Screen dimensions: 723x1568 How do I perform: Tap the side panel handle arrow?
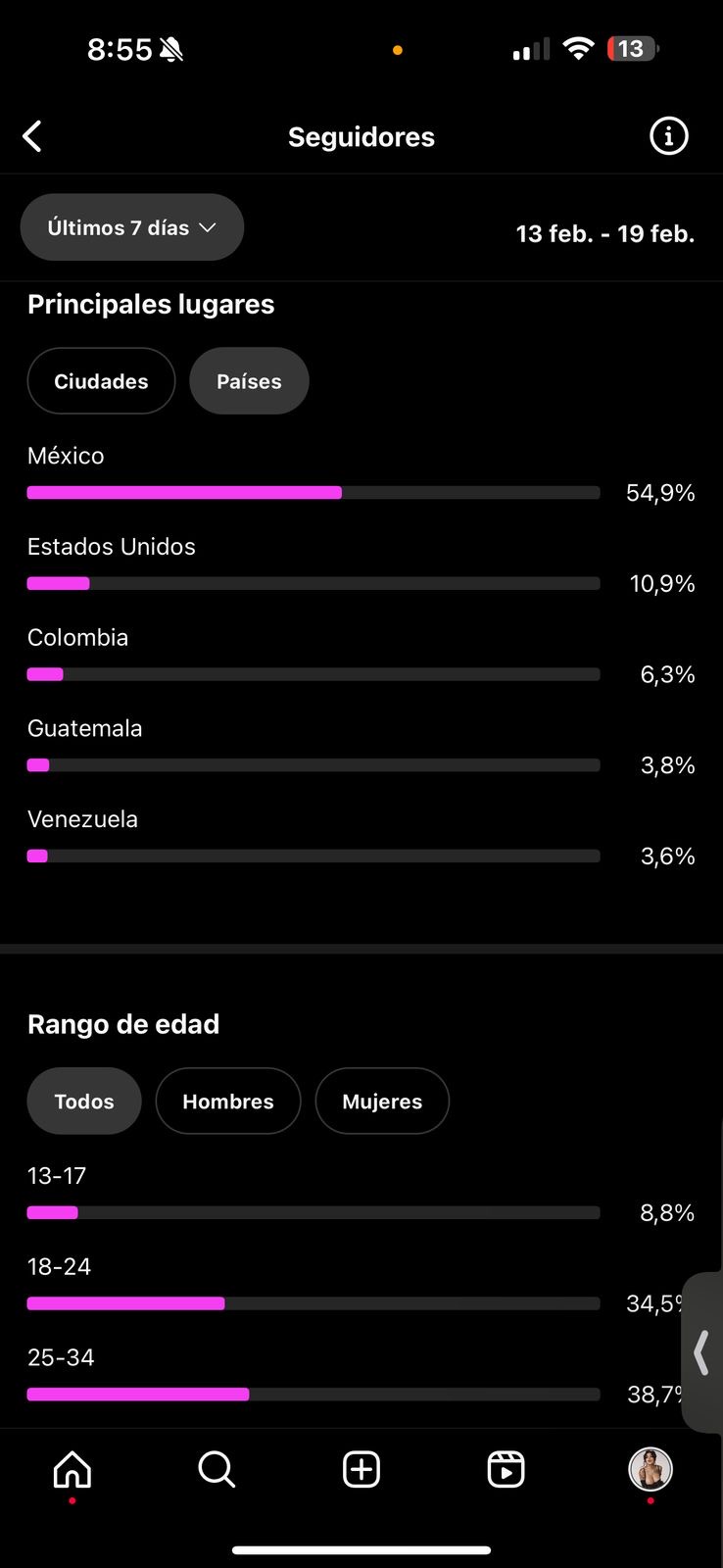click(701, 1353)
